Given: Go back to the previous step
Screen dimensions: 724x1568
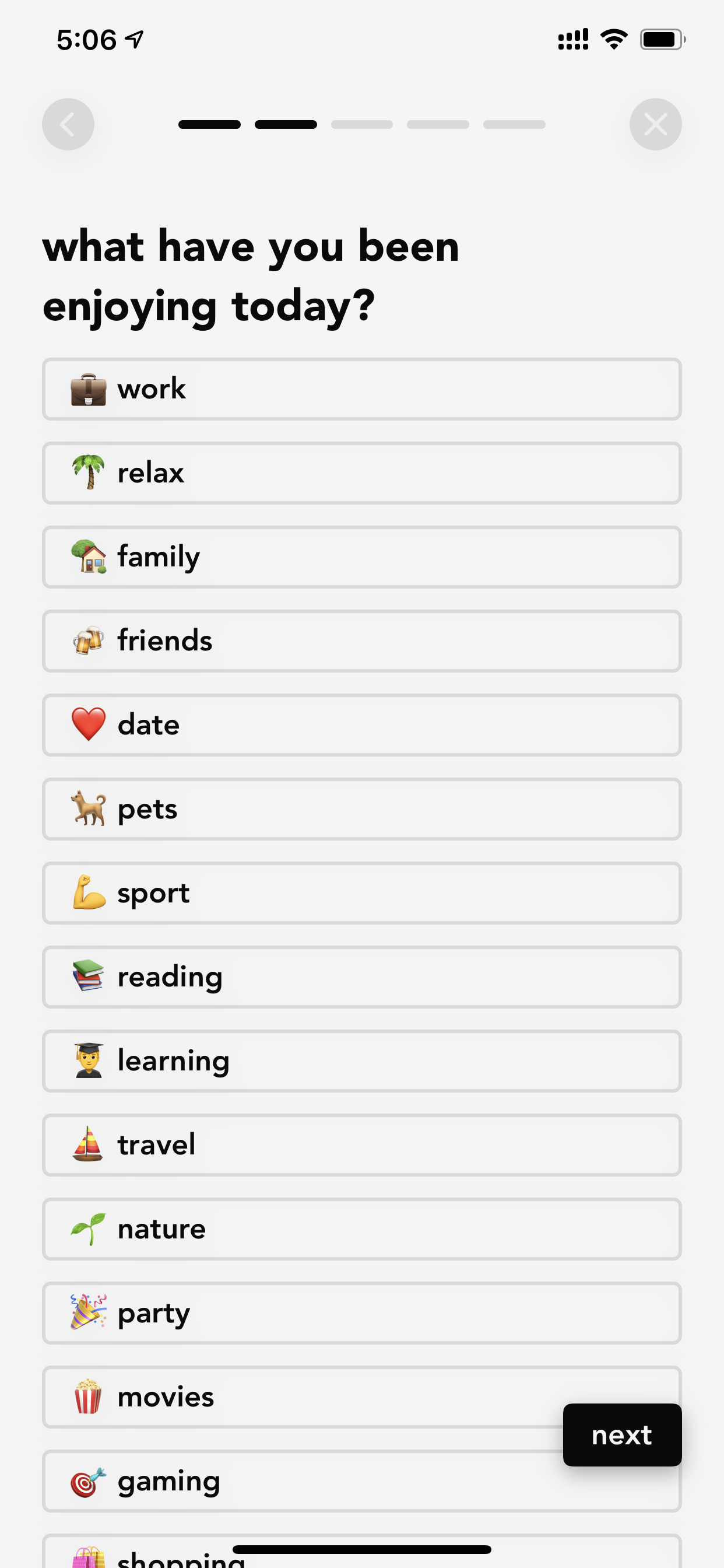Looking at the screenshot, I should (x=68, y=124).
